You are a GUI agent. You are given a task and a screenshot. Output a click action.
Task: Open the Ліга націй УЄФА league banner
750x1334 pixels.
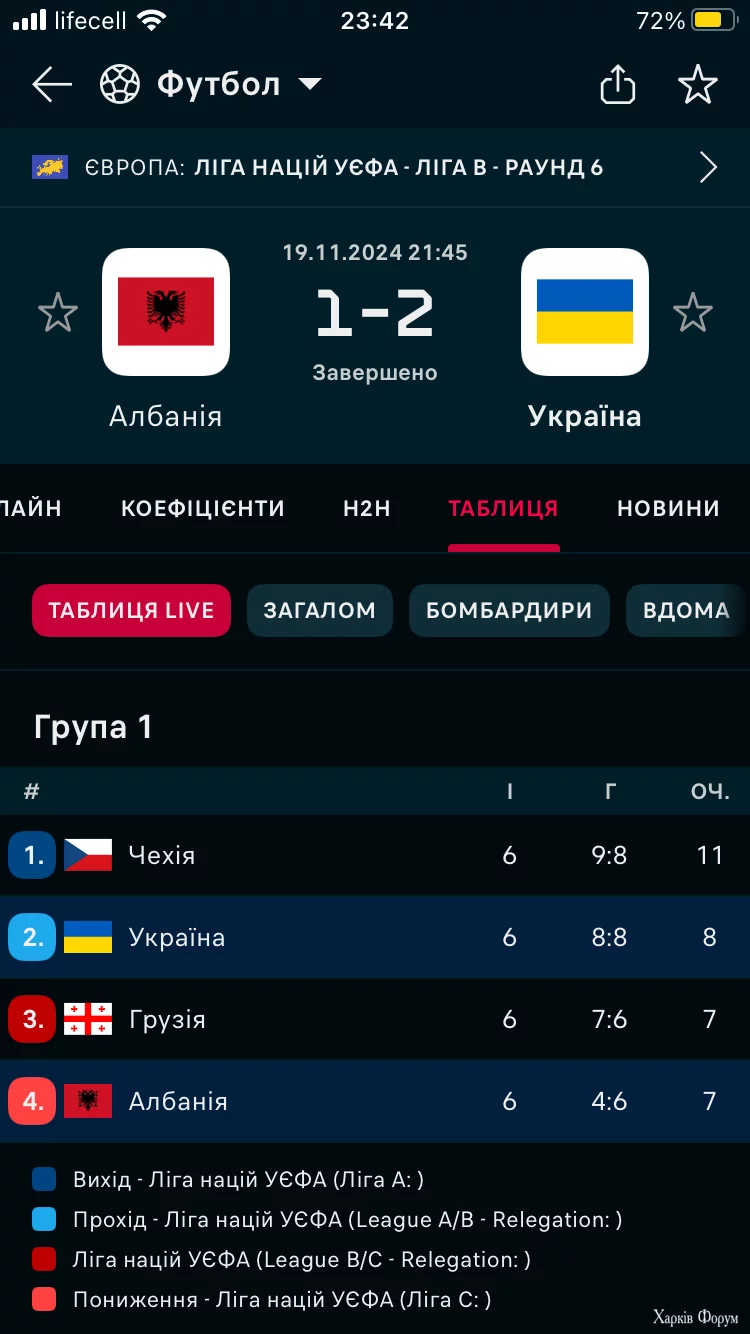[x=375, y=167]
